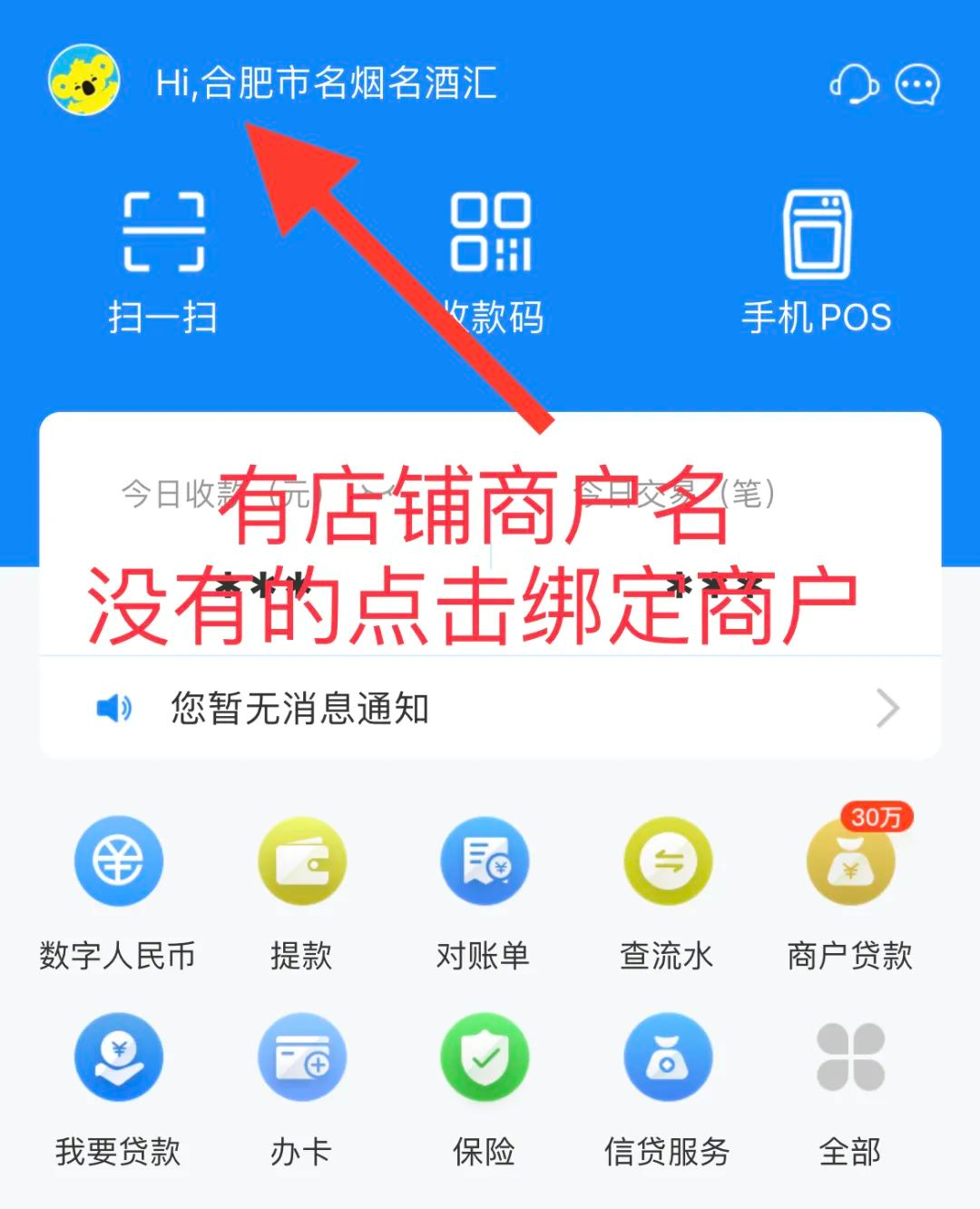The image size is (980, 1209).
Task: Go to 信贷服务
Action: click(667, 1087)
